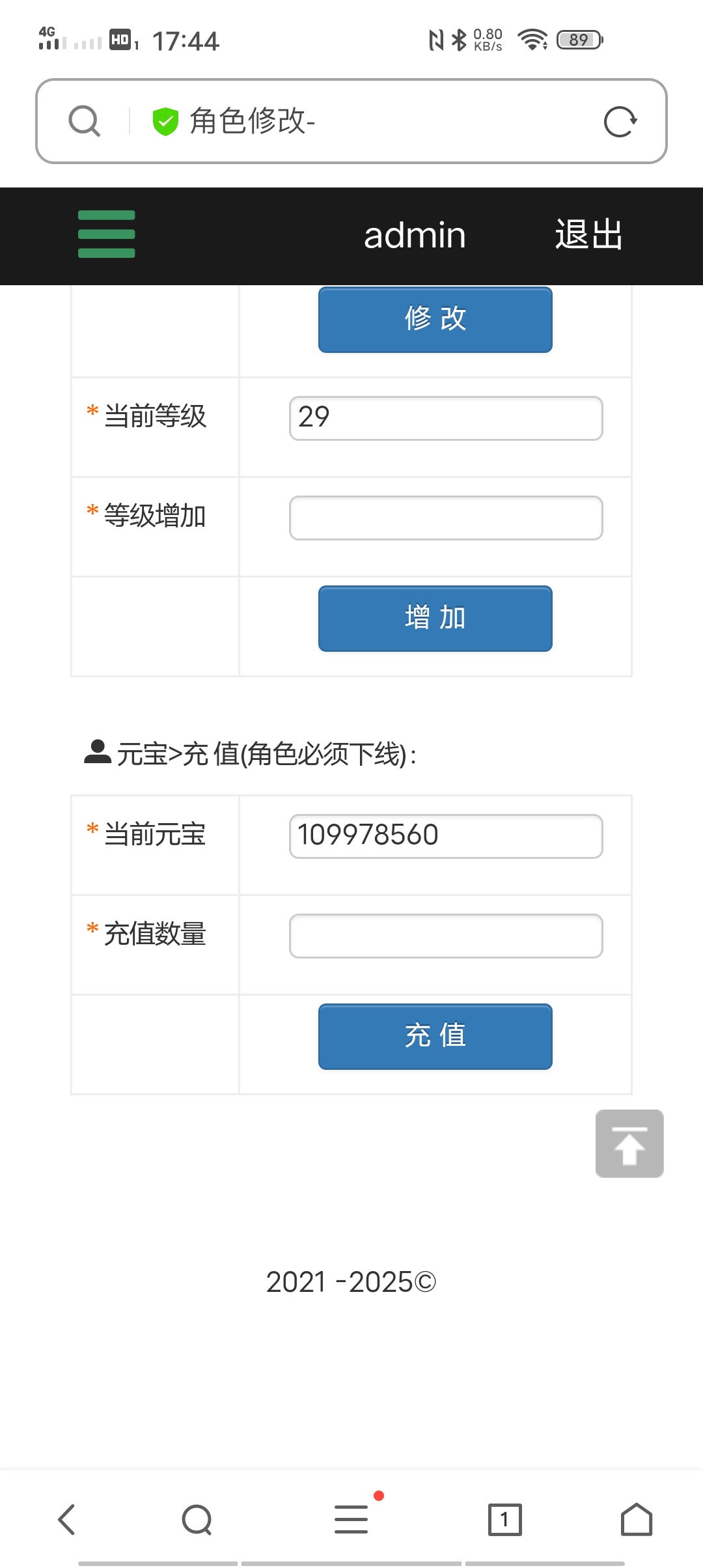Tap the 增加 add button
The height and width of the screenshot is (1568, 703).
click(435, 618)
